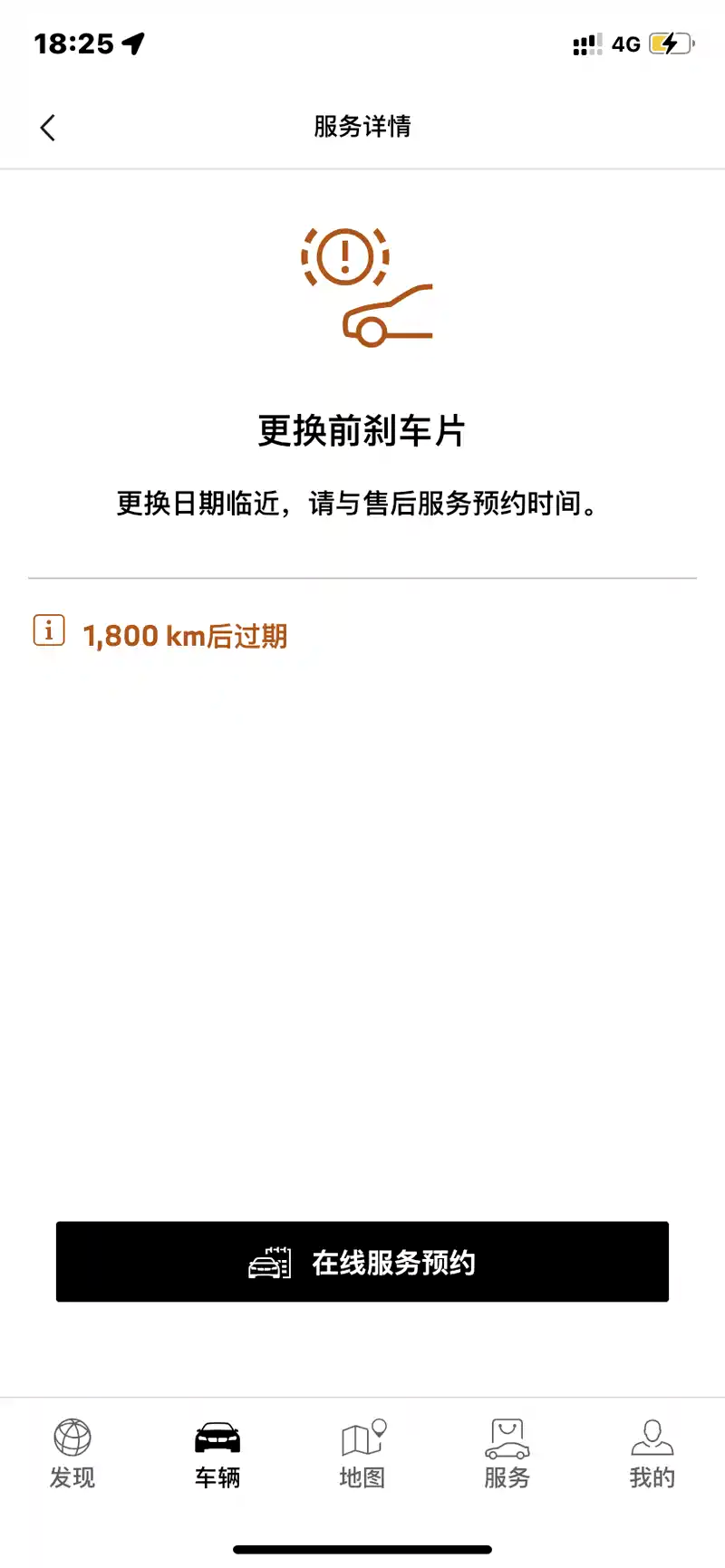This screenshot has height=1568, width=725.
Task: Tap the 在线服务预约 button
Action: point(362,1261)
